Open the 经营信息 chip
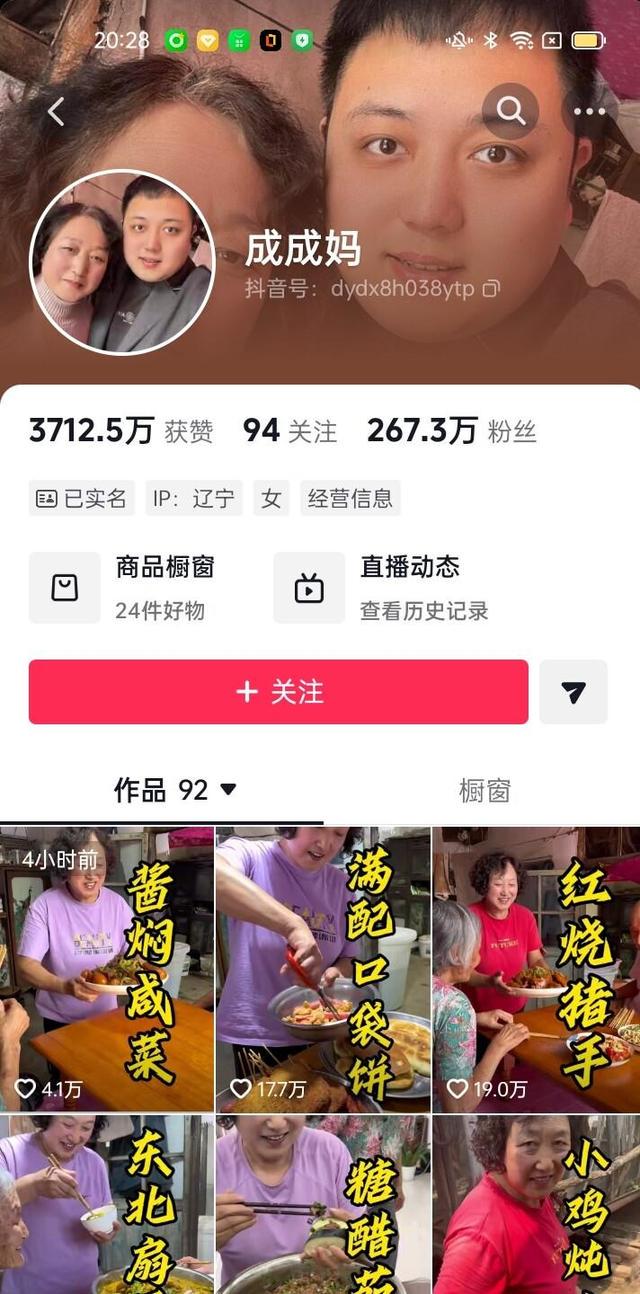This screenshot has width=640, height=1294. 350,498
